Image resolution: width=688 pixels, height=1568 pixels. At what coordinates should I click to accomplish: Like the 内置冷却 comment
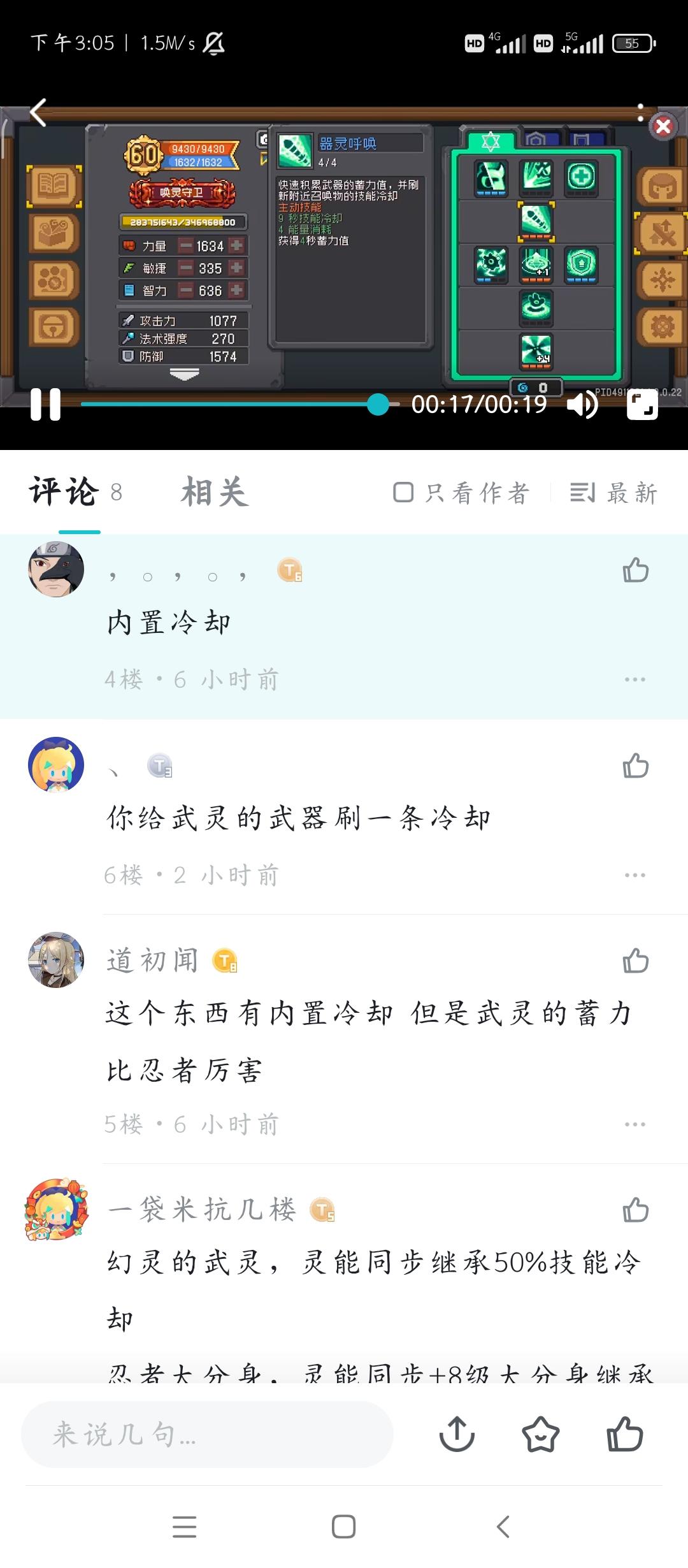[x=635, y=569]
